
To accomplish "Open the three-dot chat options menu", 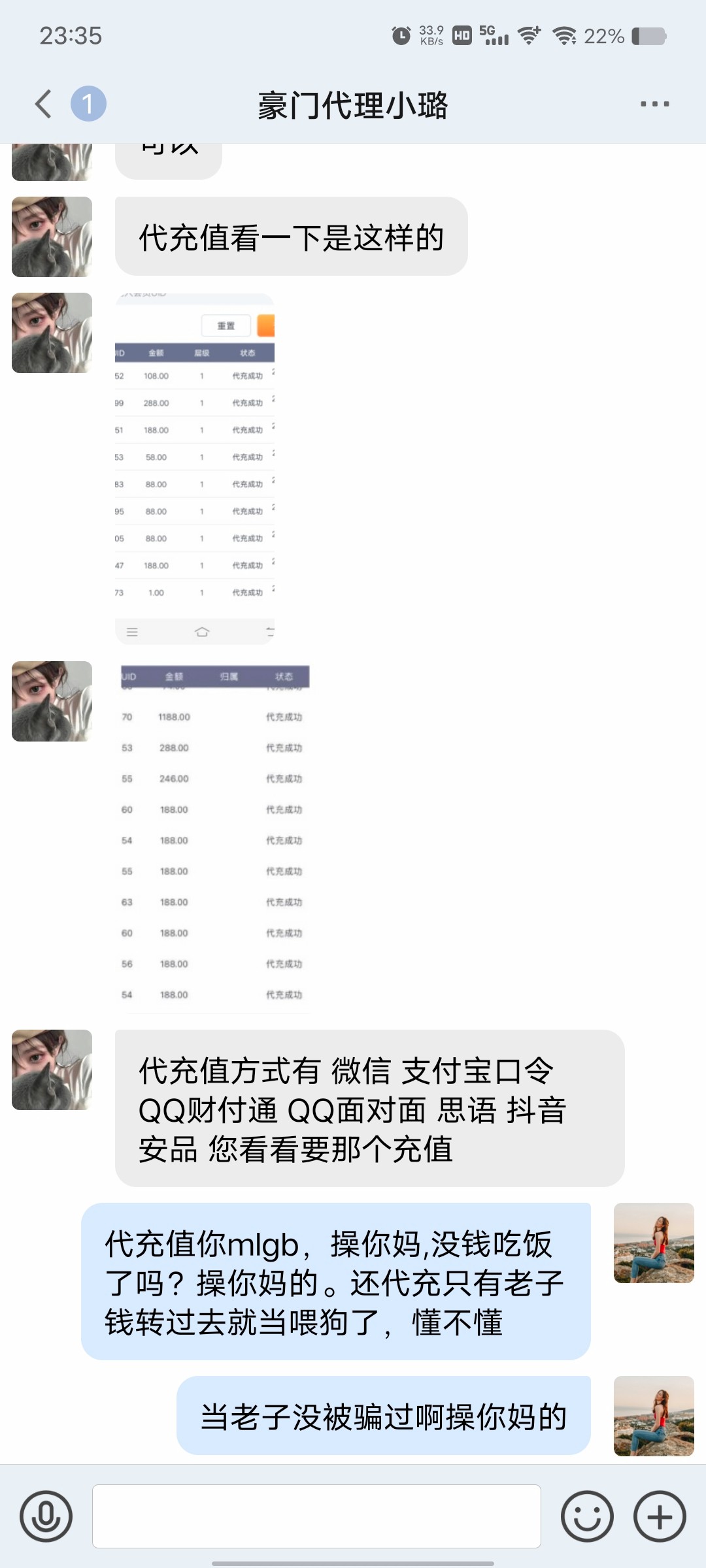I will (654, 104).
